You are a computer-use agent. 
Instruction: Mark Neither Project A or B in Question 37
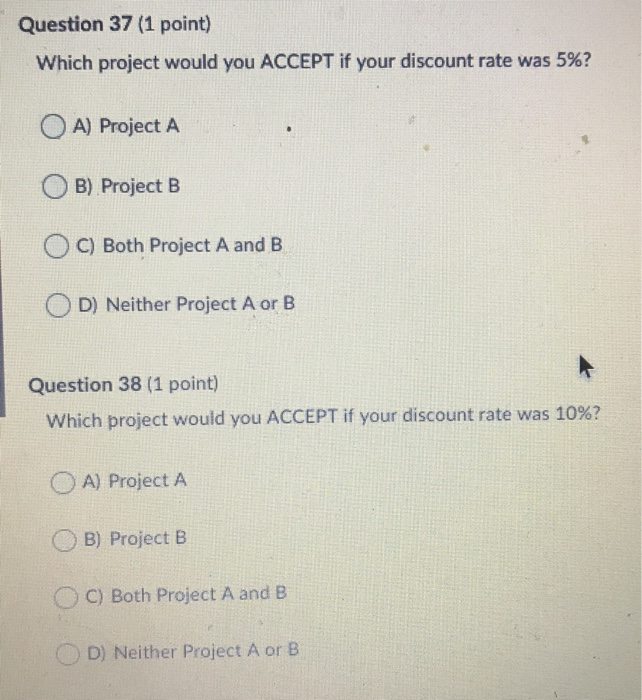62,304
